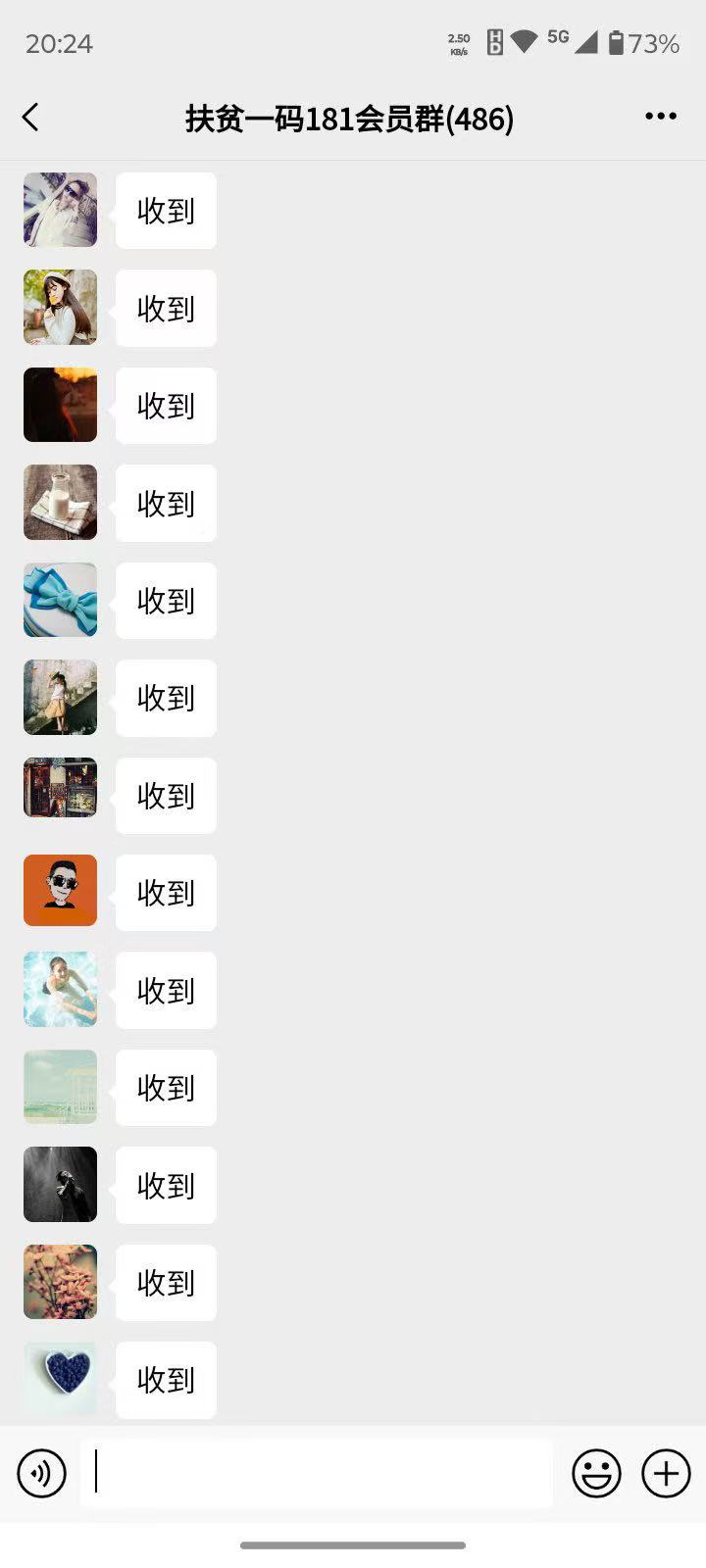Open the pink flowers avatar profile
Image resolution: width=706 pixels, height=1568 pixels.
60,1282
